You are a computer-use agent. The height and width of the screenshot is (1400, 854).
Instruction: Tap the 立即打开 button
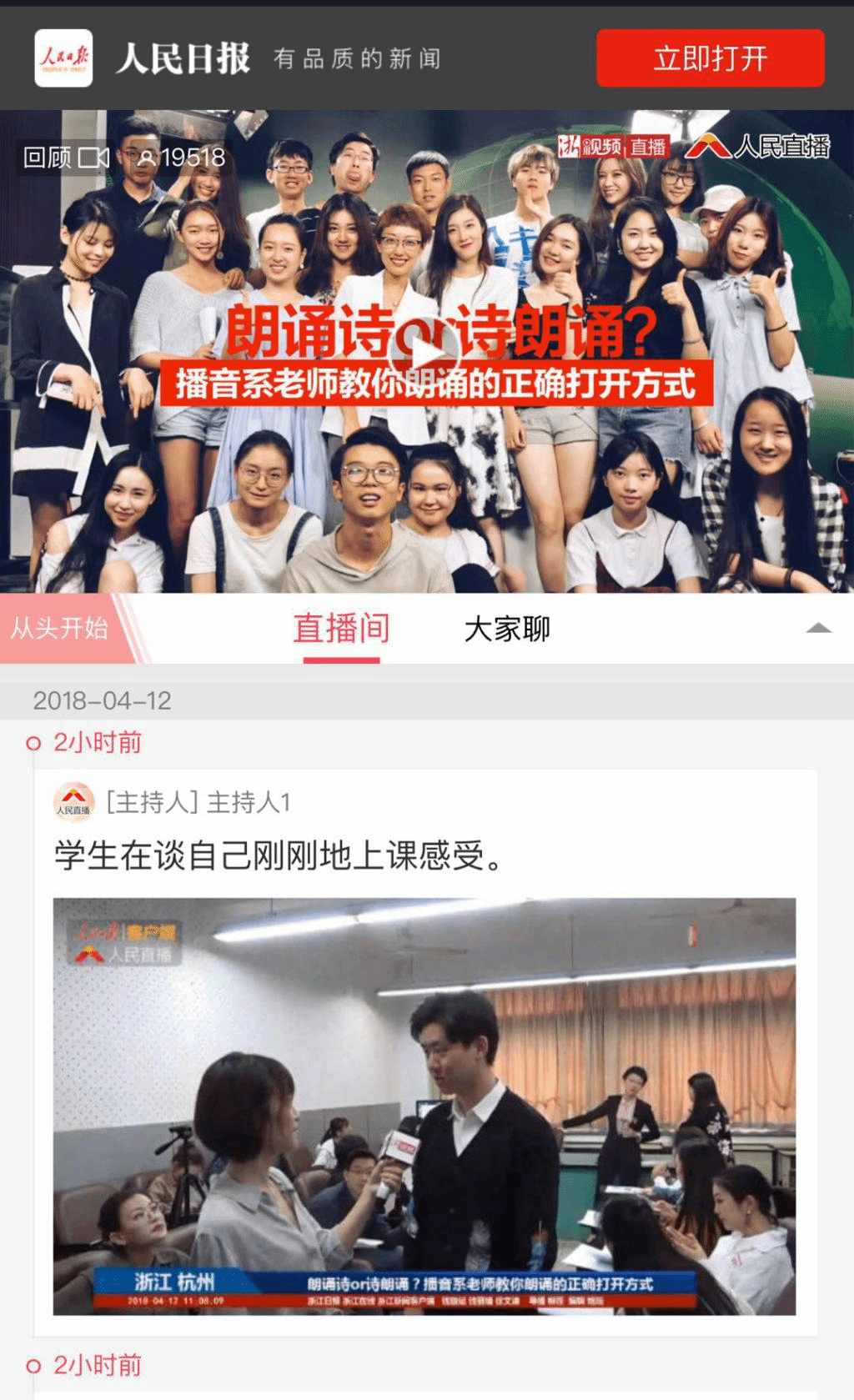point(710,58)
